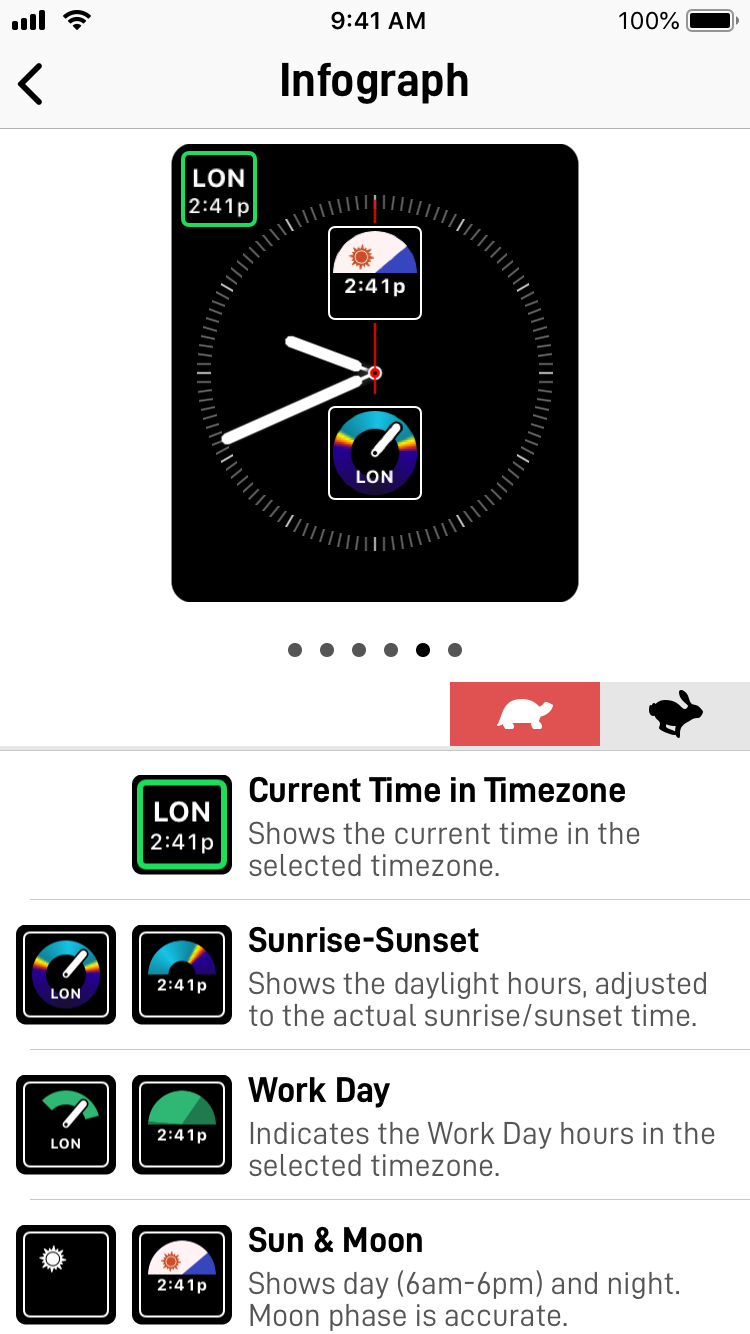750x1334 pixels.
Task: Tap the page indicator dots
Action: click(375, 650)
